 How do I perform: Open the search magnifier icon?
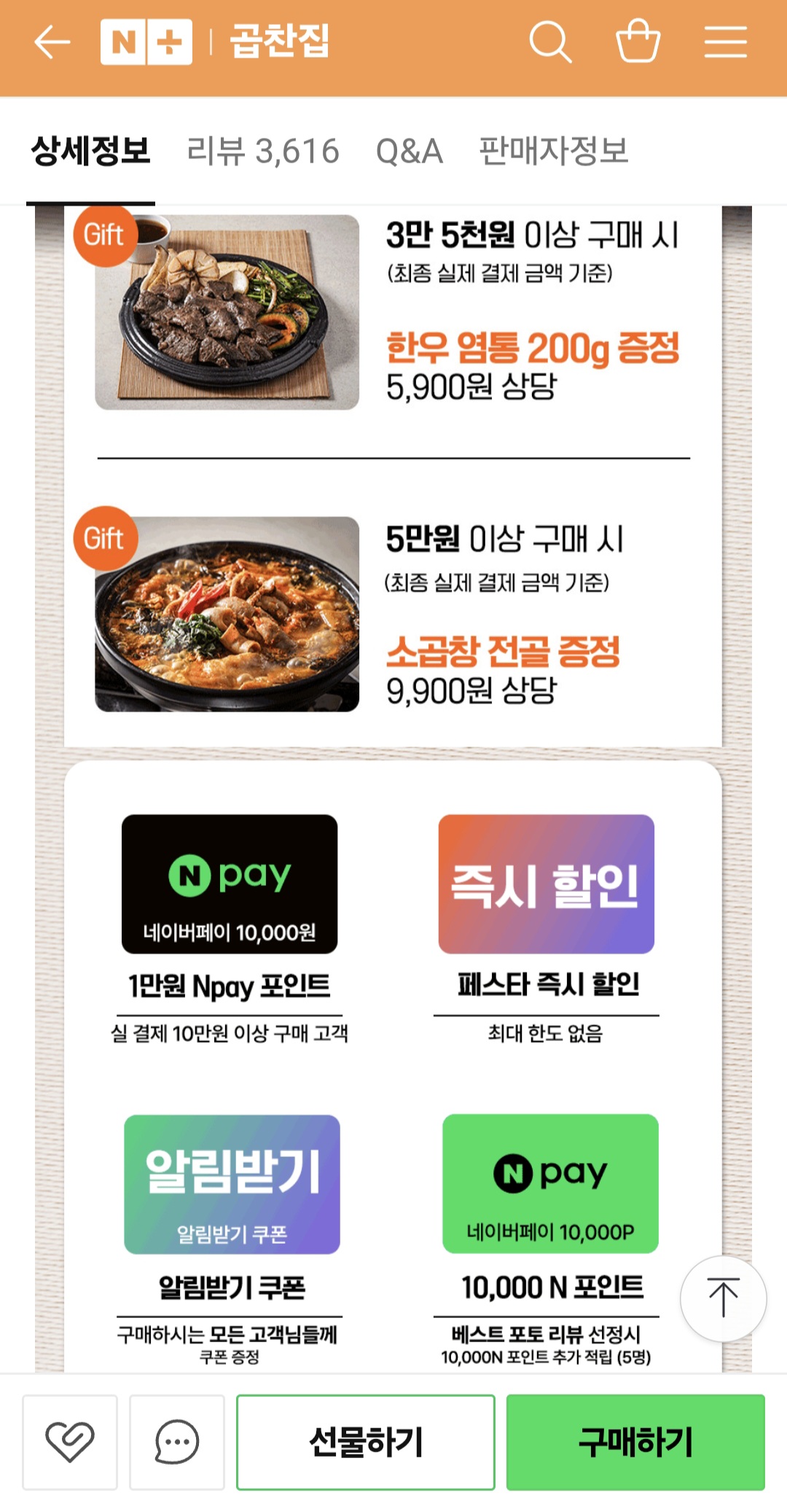coord(550,42)
